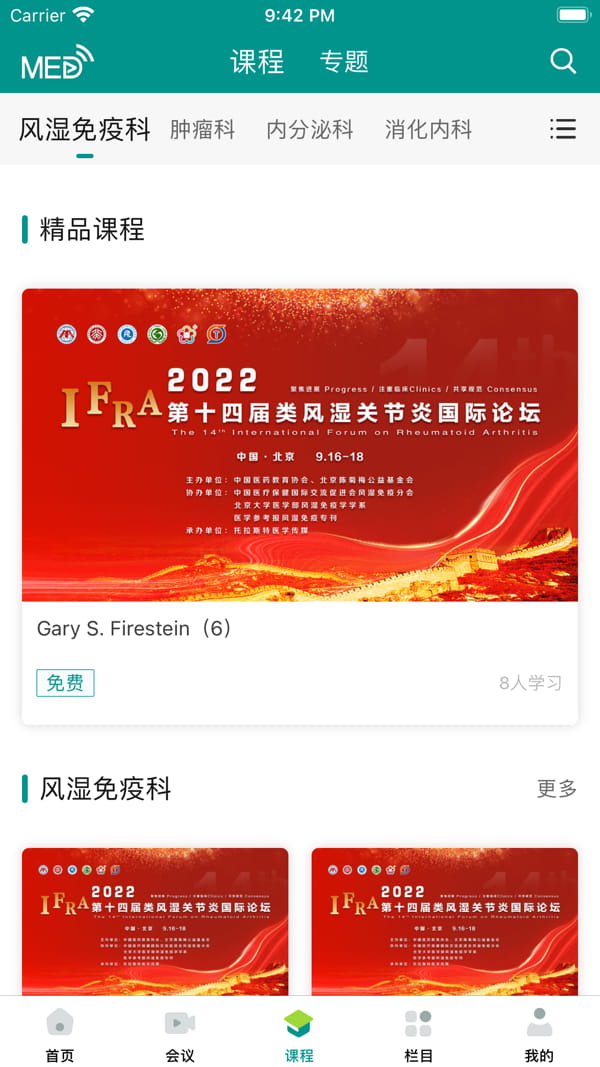Go to the 首页 tab
Viewport: 600px width, 1067px height.
(x=60, y=1035)
